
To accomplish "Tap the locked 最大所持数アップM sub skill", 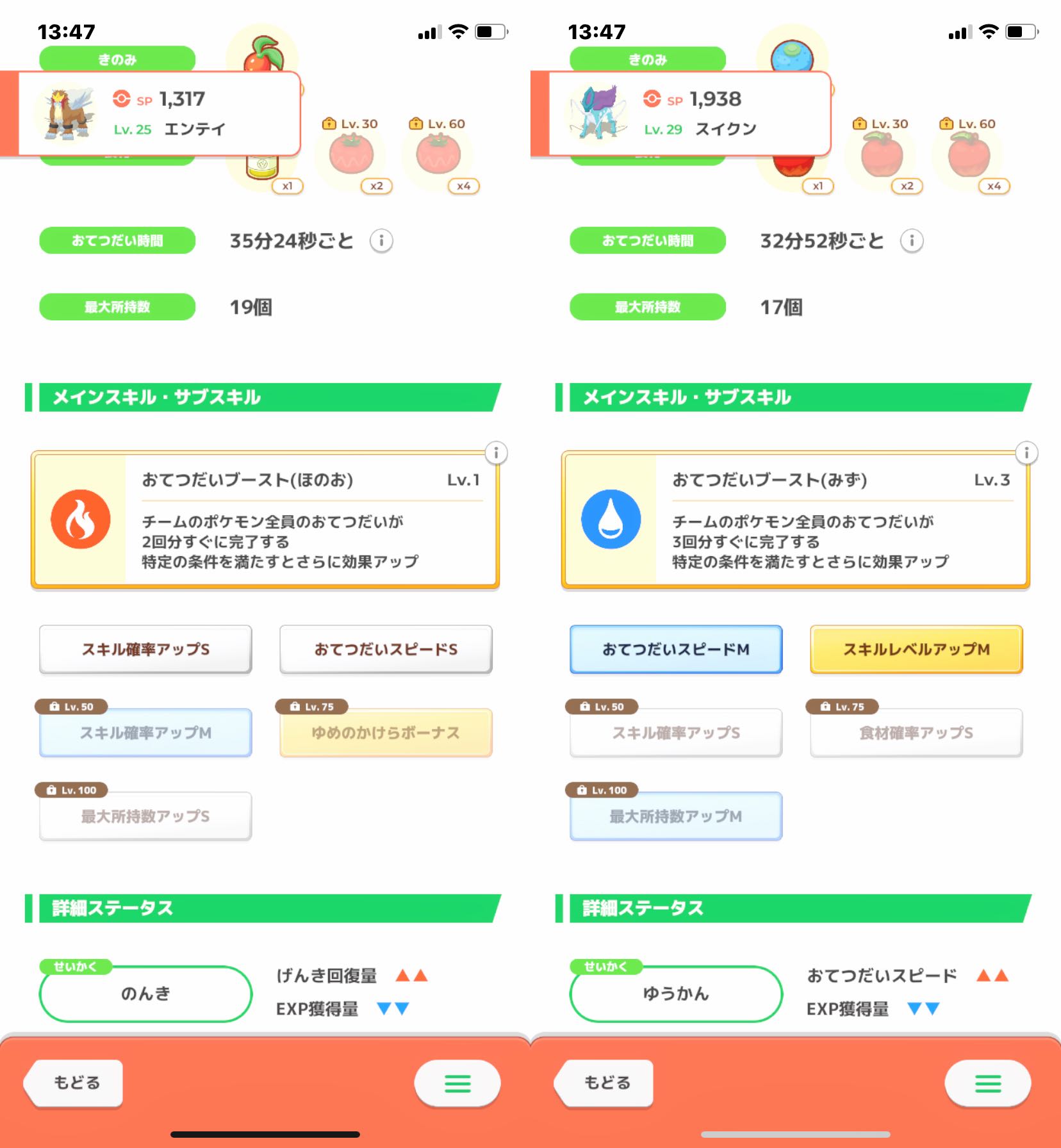I will tap(676, 816).
